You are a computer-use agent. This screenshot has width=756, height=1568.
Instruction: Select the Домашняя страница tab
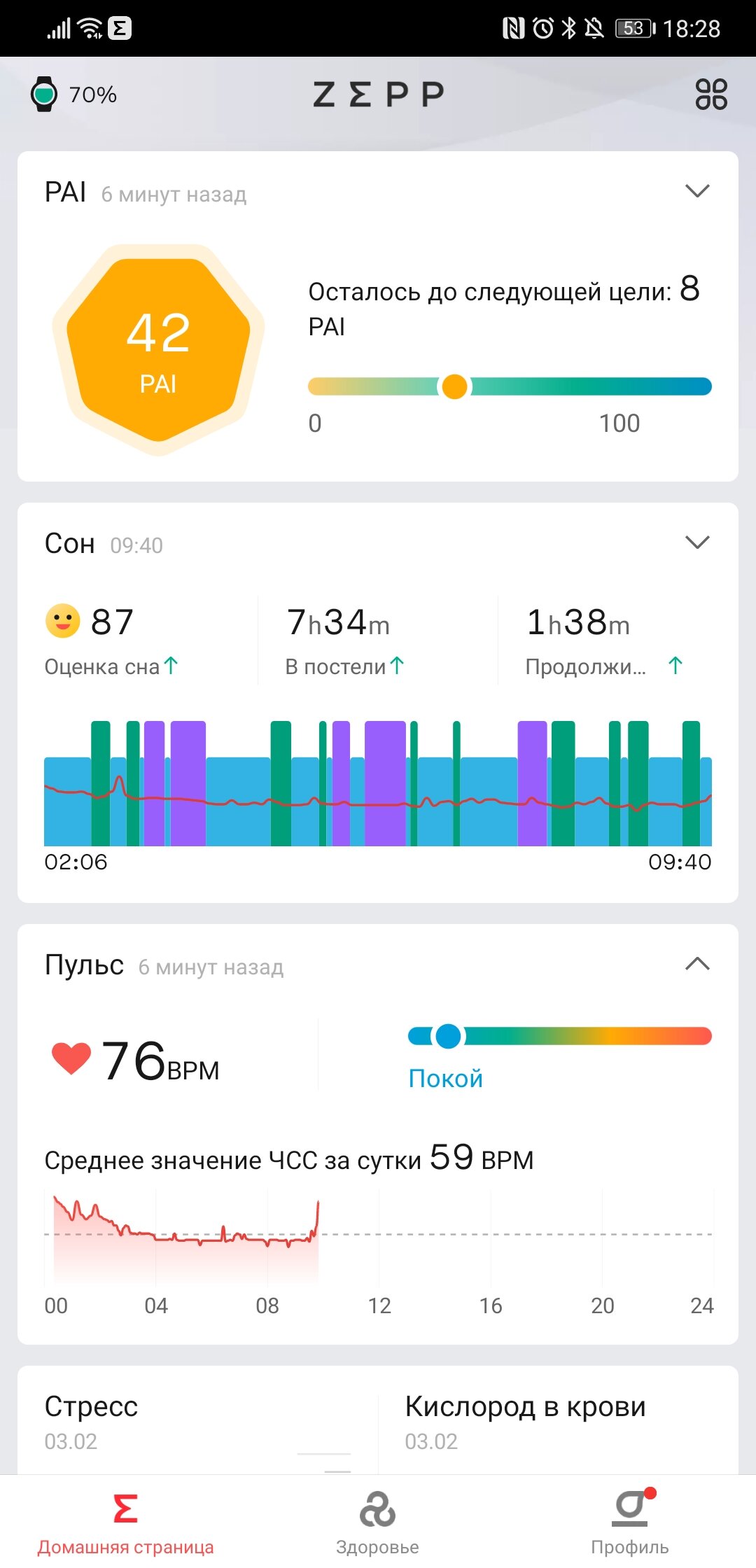click(126, 1522)
